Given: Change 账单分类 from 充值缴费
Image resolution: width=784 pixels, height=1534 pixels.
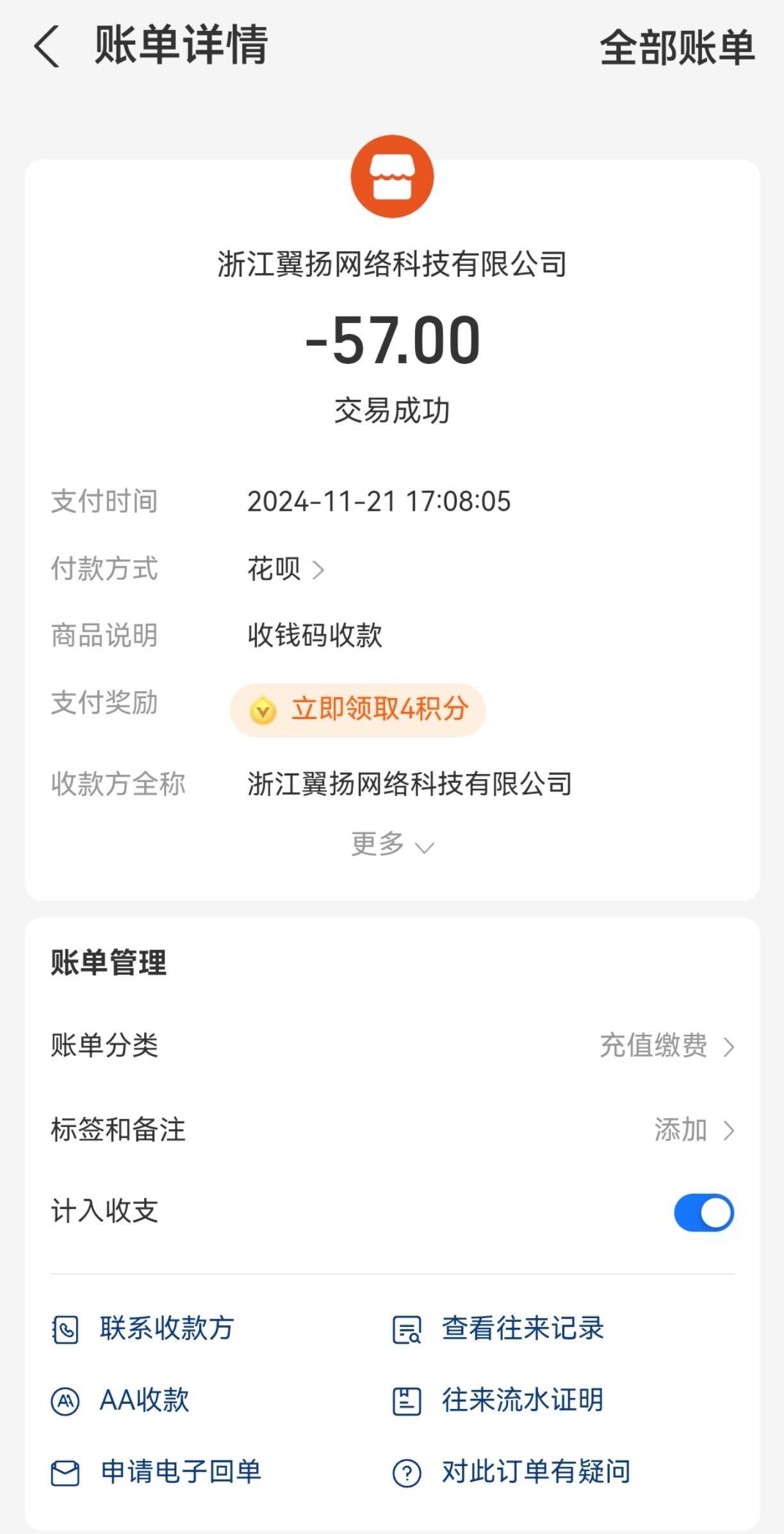Looking at the screenshot, I should pyautogui.click(x=666, y=1046).
